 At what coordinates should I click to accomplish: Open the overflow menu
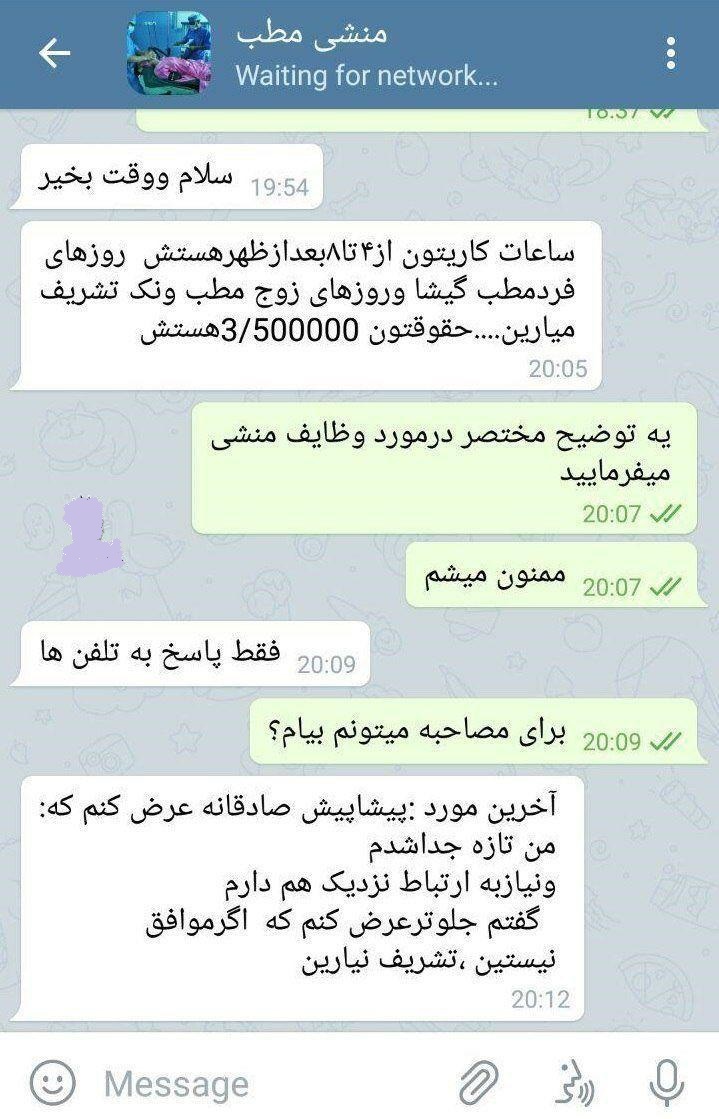(x=671, y=53)
